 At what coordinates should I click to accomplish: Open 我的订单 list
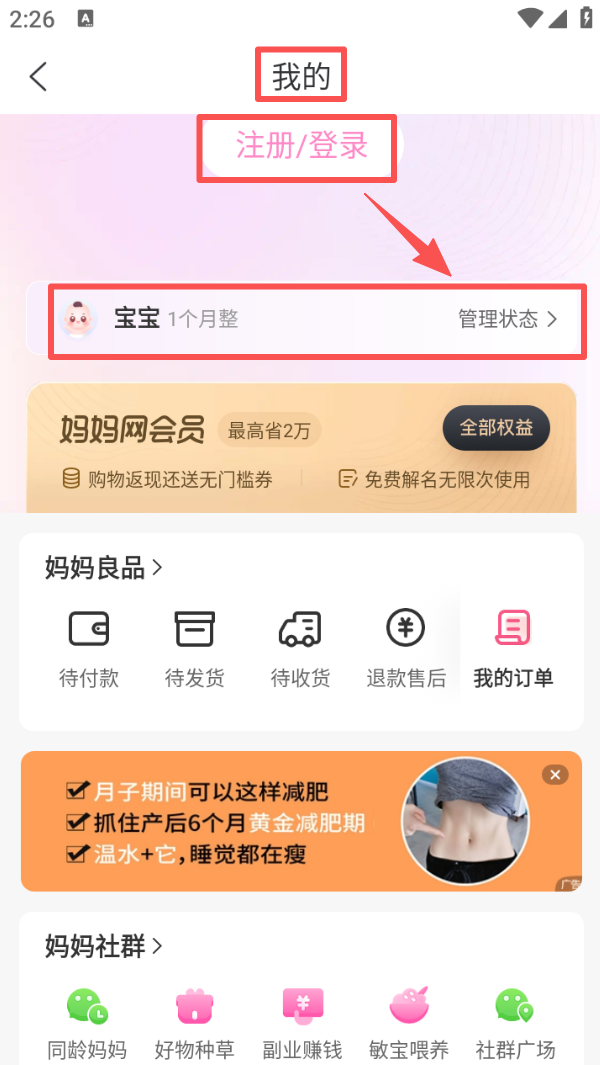click(x=513, y=648)
